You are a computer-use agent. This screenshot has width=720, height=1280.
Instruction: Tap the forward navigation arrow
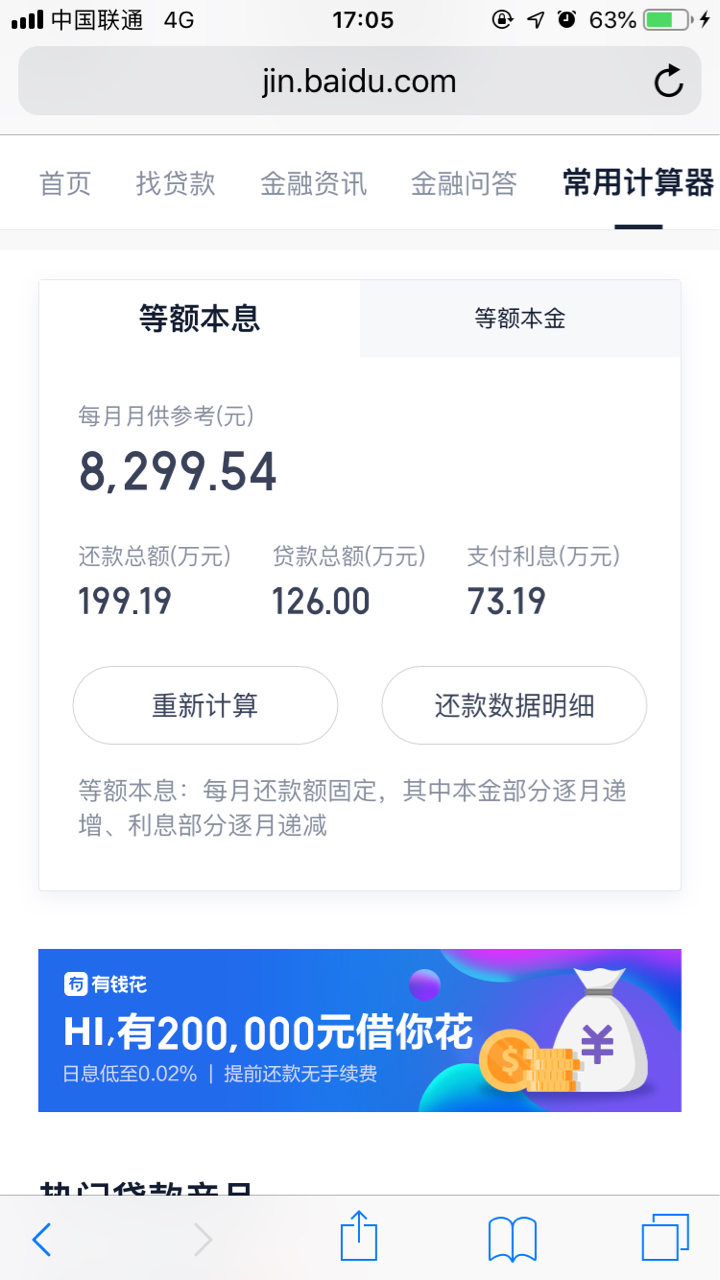pyautogui.click(x=203, y=1239)
